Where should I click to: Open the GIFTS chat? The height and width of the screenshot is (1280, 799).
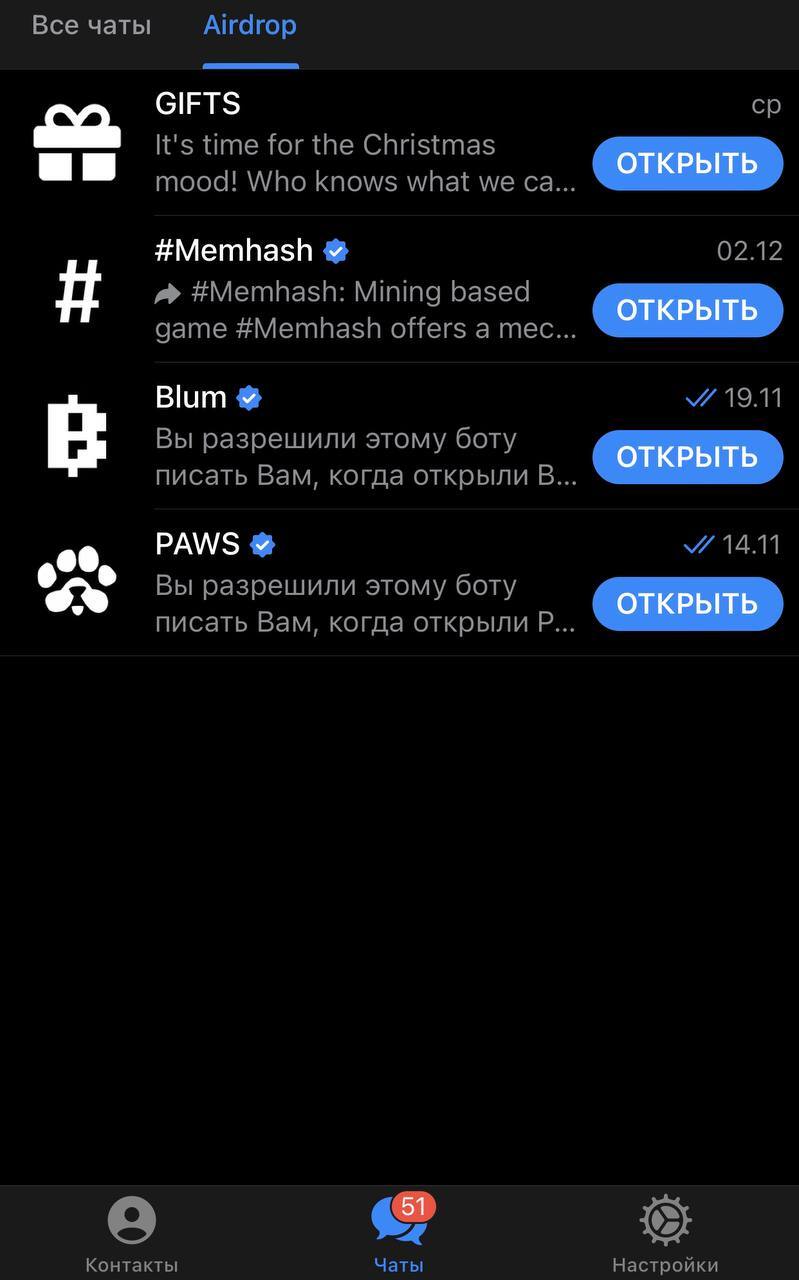[365, 143]
